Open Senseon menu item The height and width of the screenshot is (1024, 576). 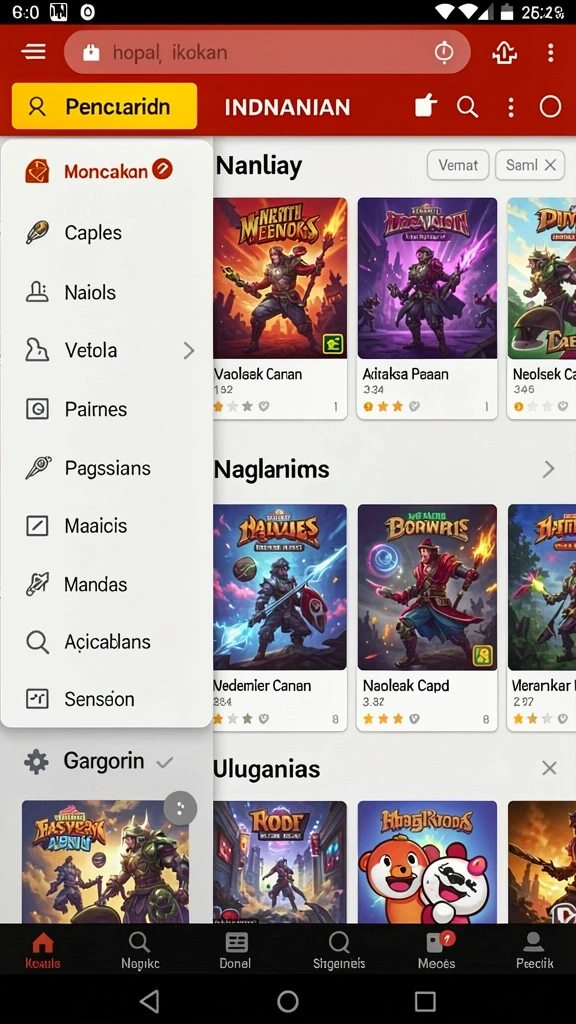coord(106,699)
